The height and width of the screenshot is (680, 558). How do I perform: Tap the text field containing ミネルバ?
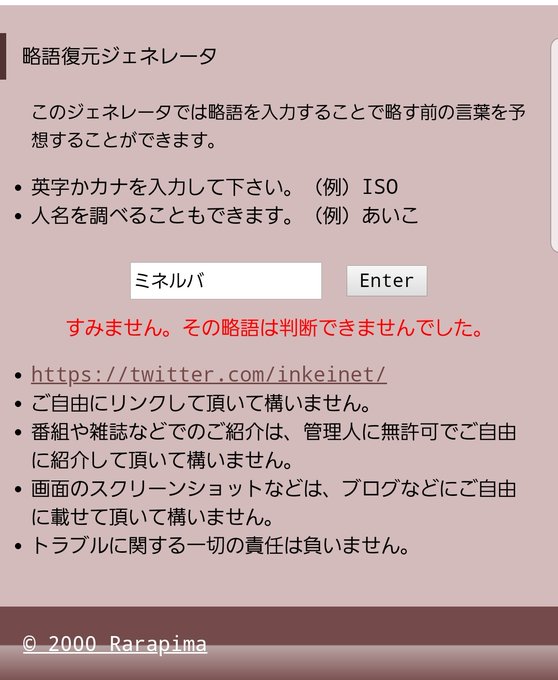click(226, 281)
